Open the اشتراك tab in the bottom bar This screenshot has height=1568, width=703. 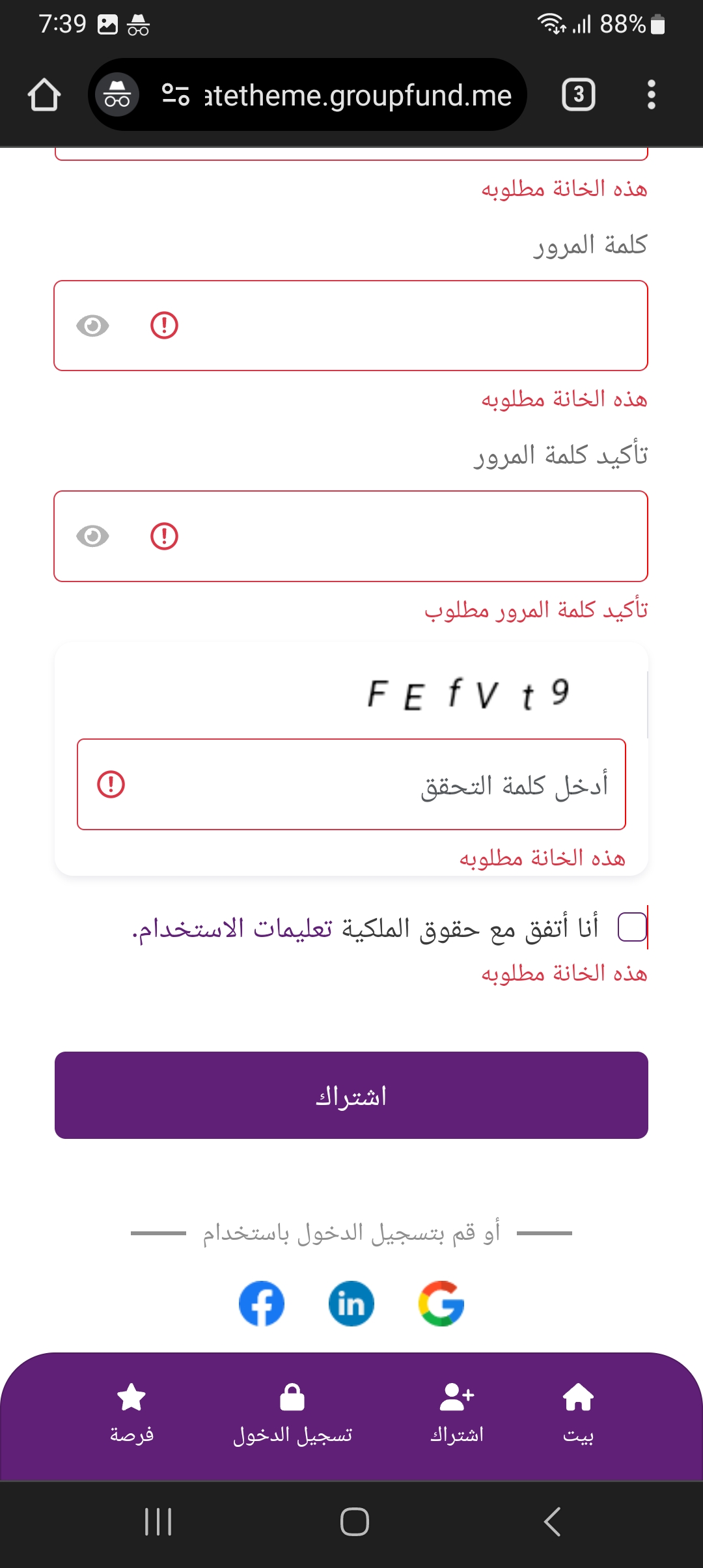click(457, 1413)
